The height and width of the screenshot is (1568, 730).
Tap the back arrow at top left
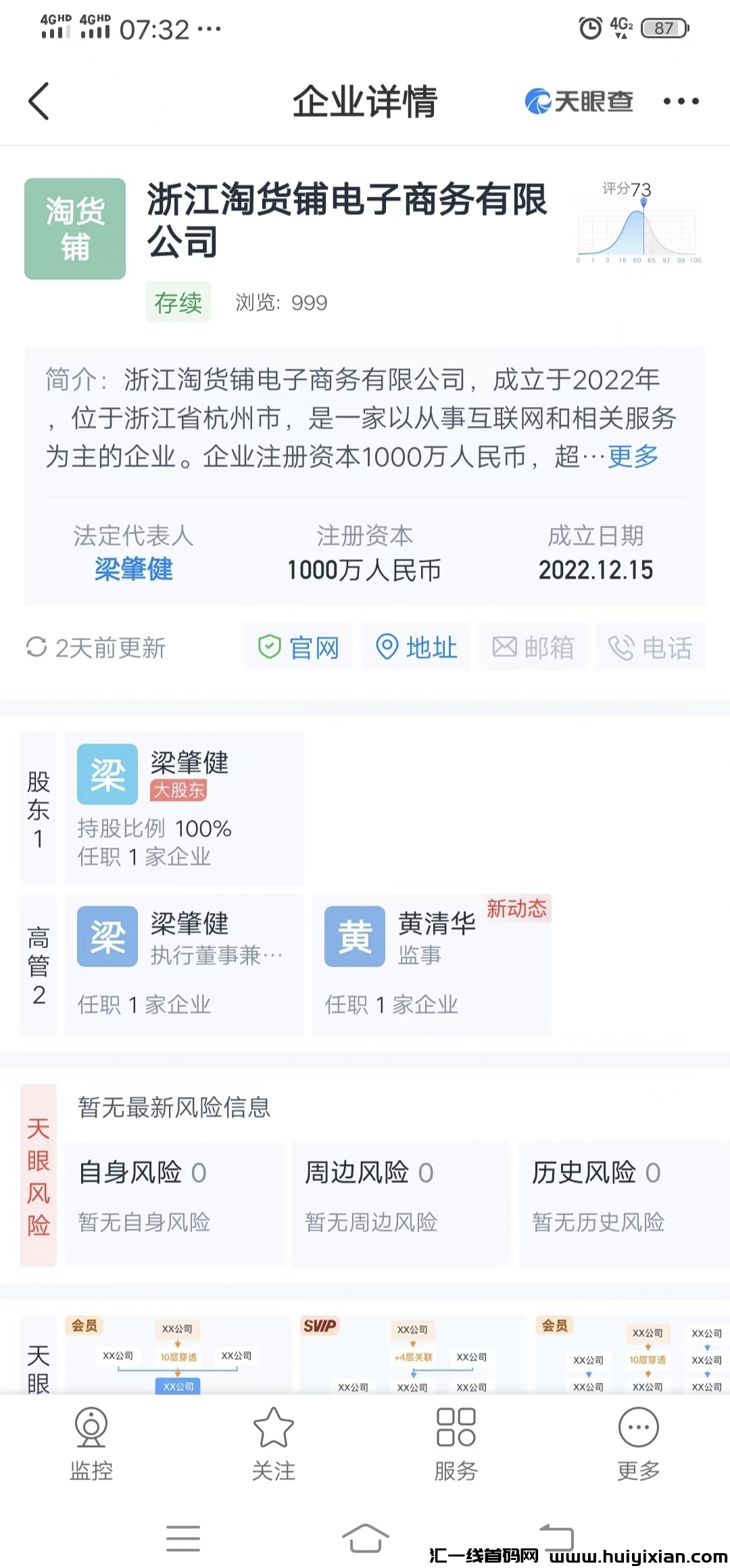point(39,101)
